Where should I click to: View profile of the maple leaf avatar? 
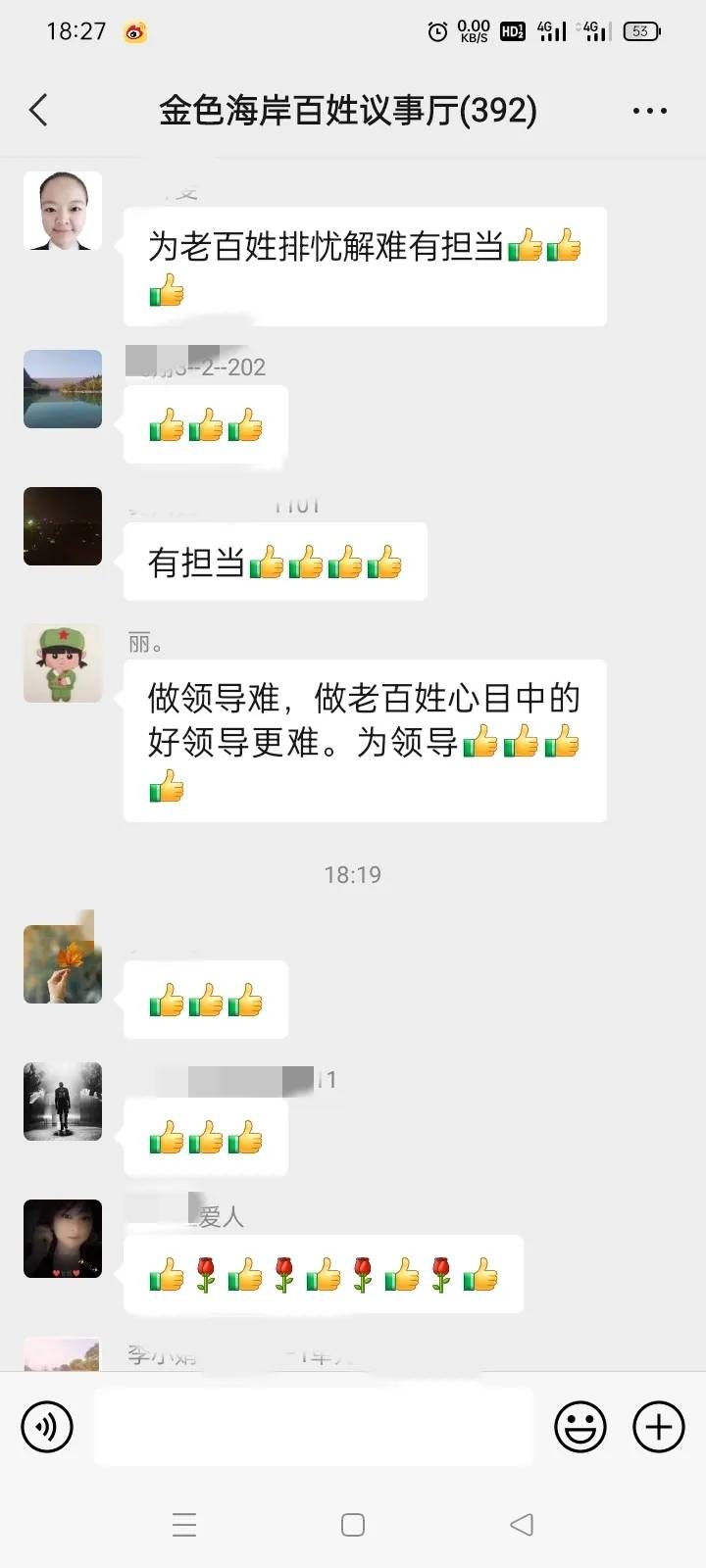pos(63,963)
